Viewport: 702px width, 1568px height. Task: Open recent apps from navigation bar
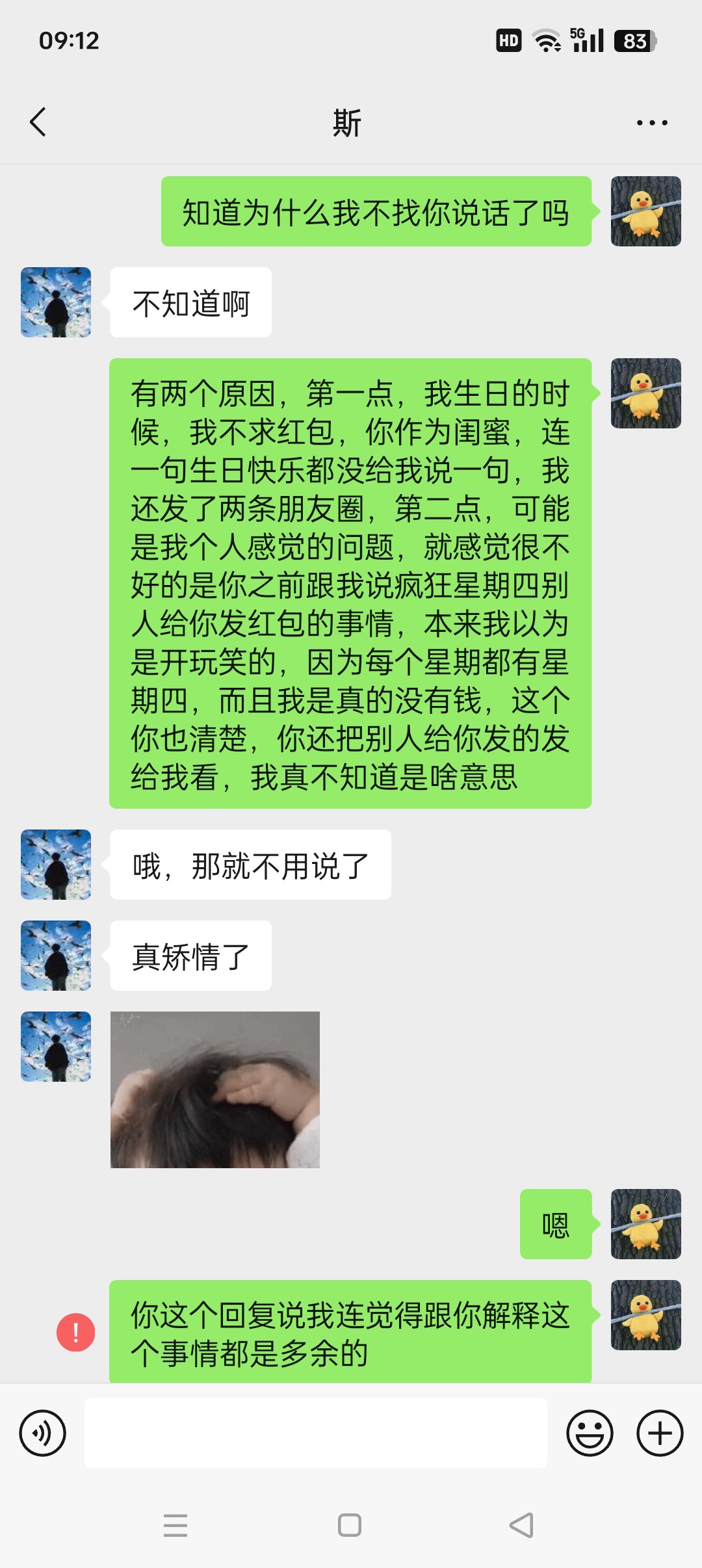pos(175,1525)
